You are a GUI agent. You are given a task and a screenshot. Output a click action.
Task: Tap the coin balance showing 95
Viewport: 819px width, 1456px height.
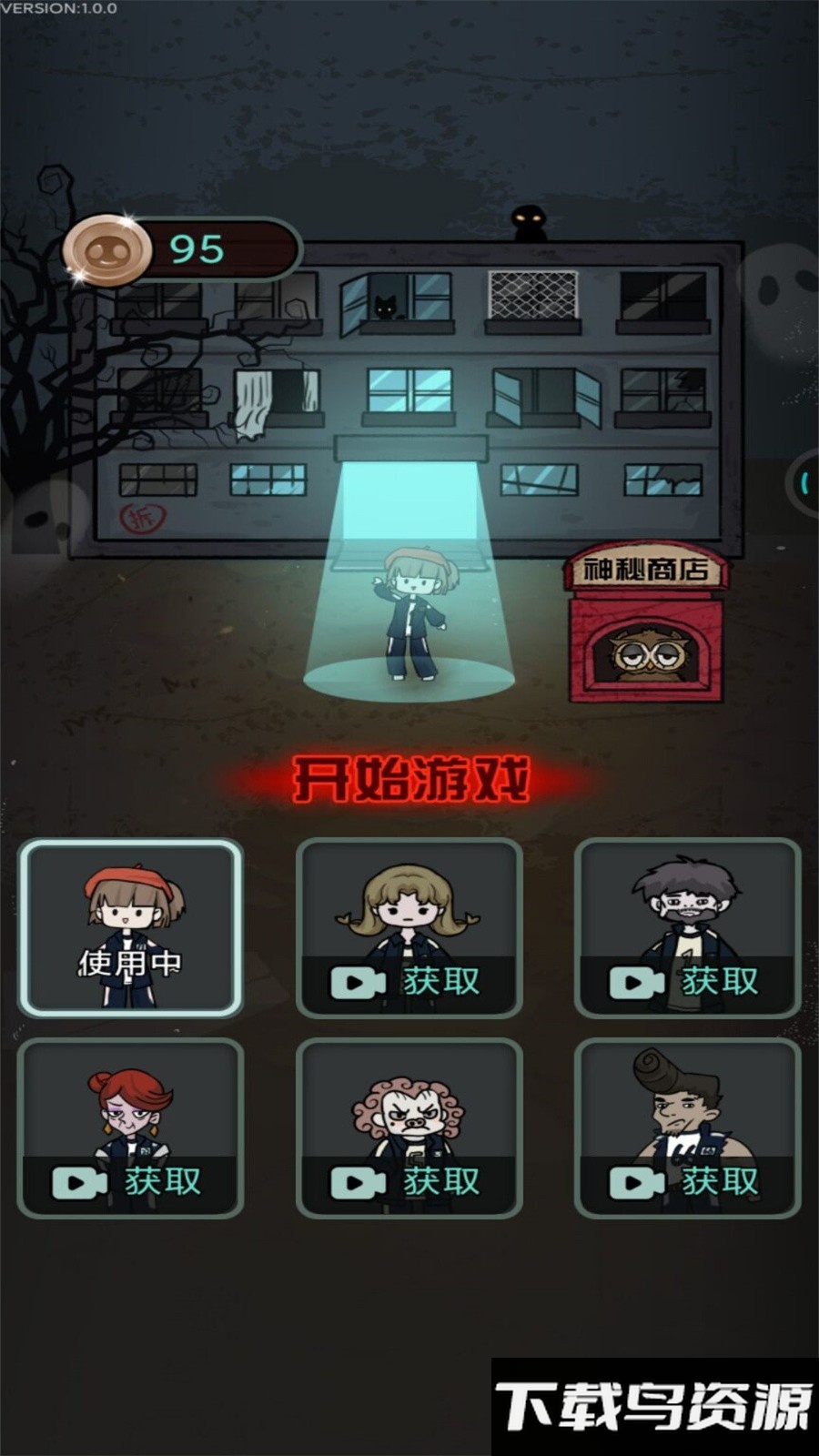182,248
